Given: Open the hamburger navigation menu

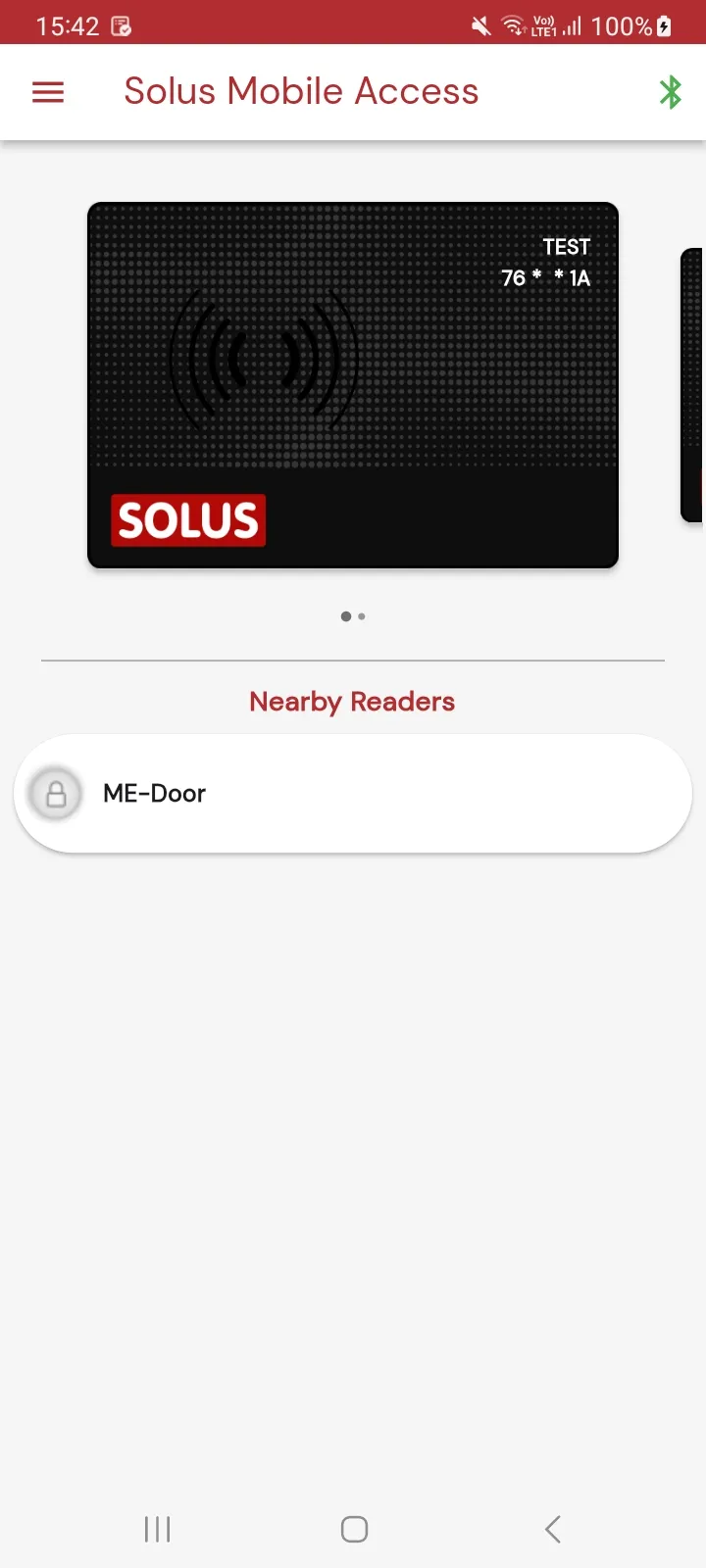Looking at the screenshot, I should coord(48,92).
